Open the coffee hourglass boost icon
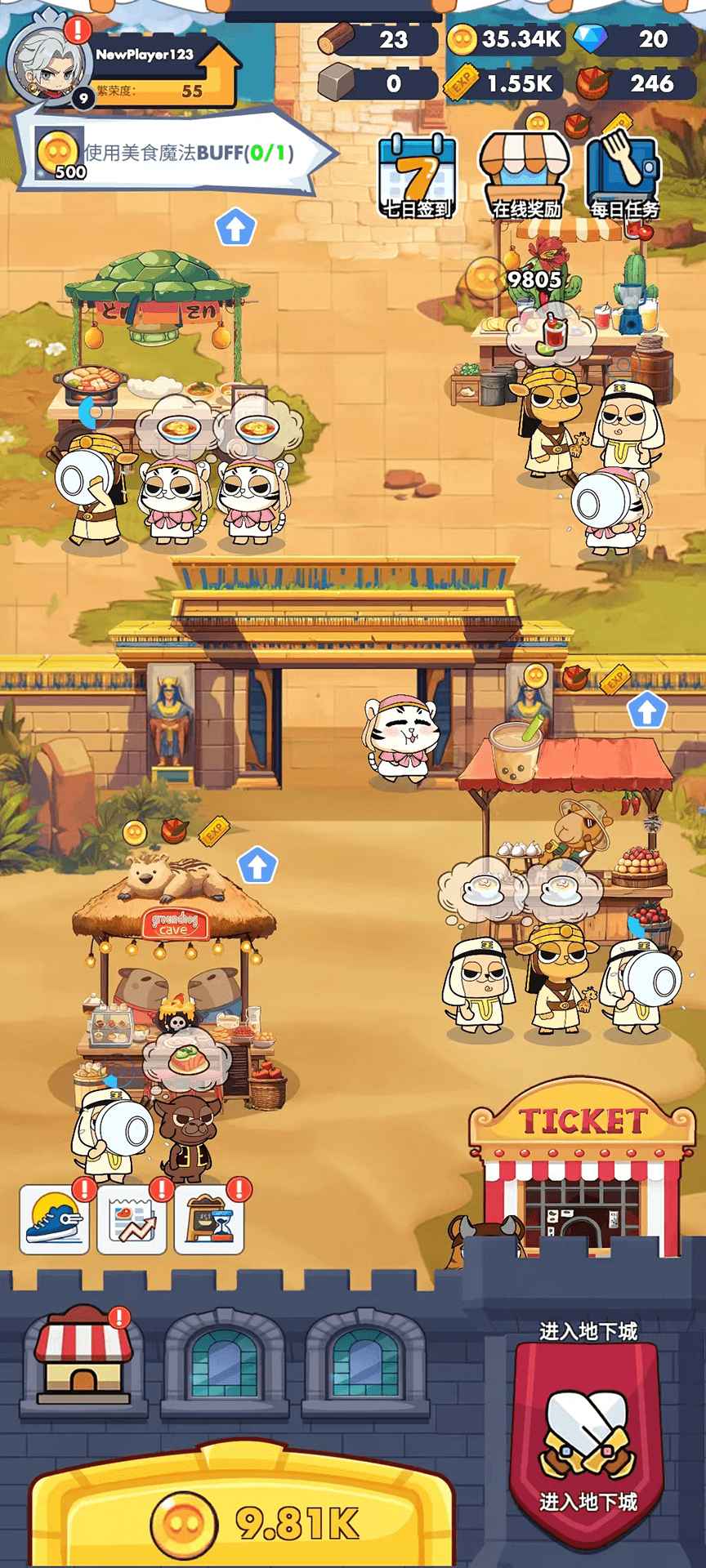This screenshot has height=1568, width=706. pos(209,1220)
